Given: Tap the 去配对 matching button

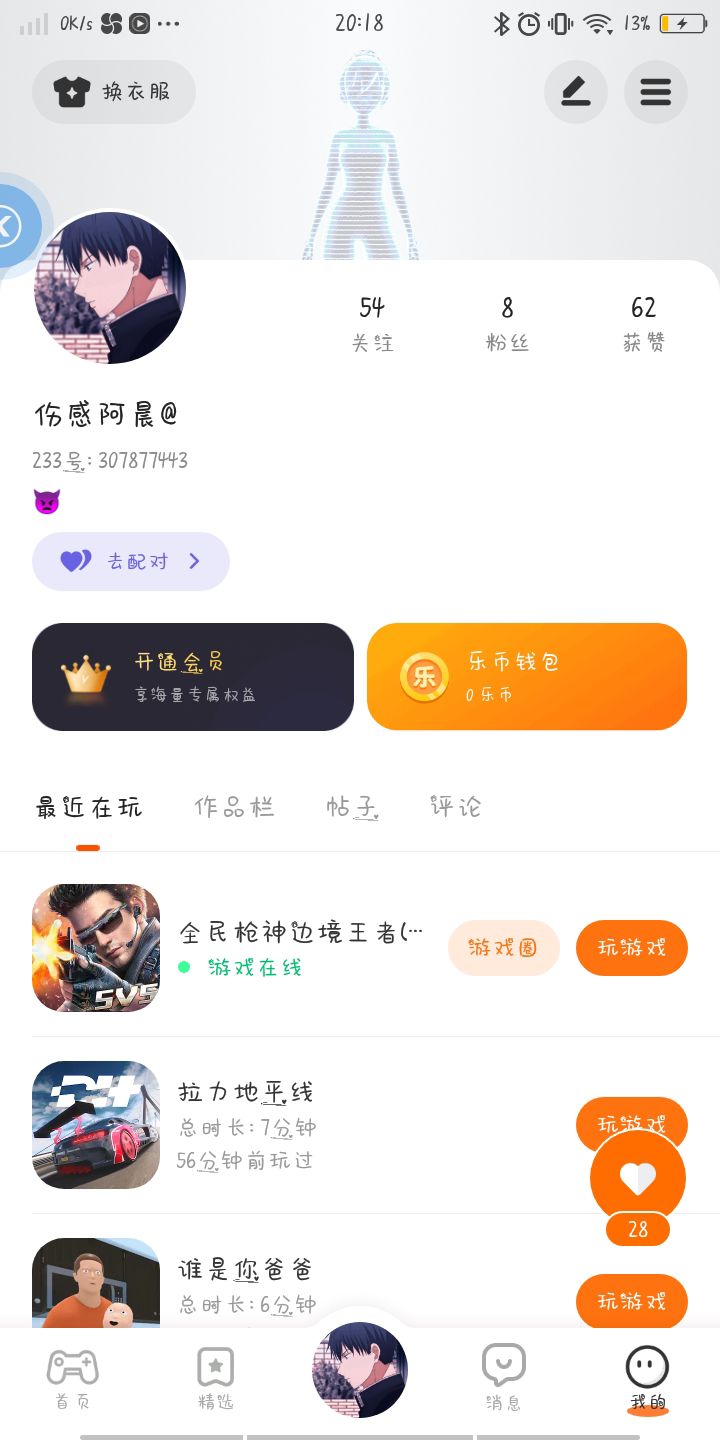Looking at the screenshot, I should tap(131, 561).
